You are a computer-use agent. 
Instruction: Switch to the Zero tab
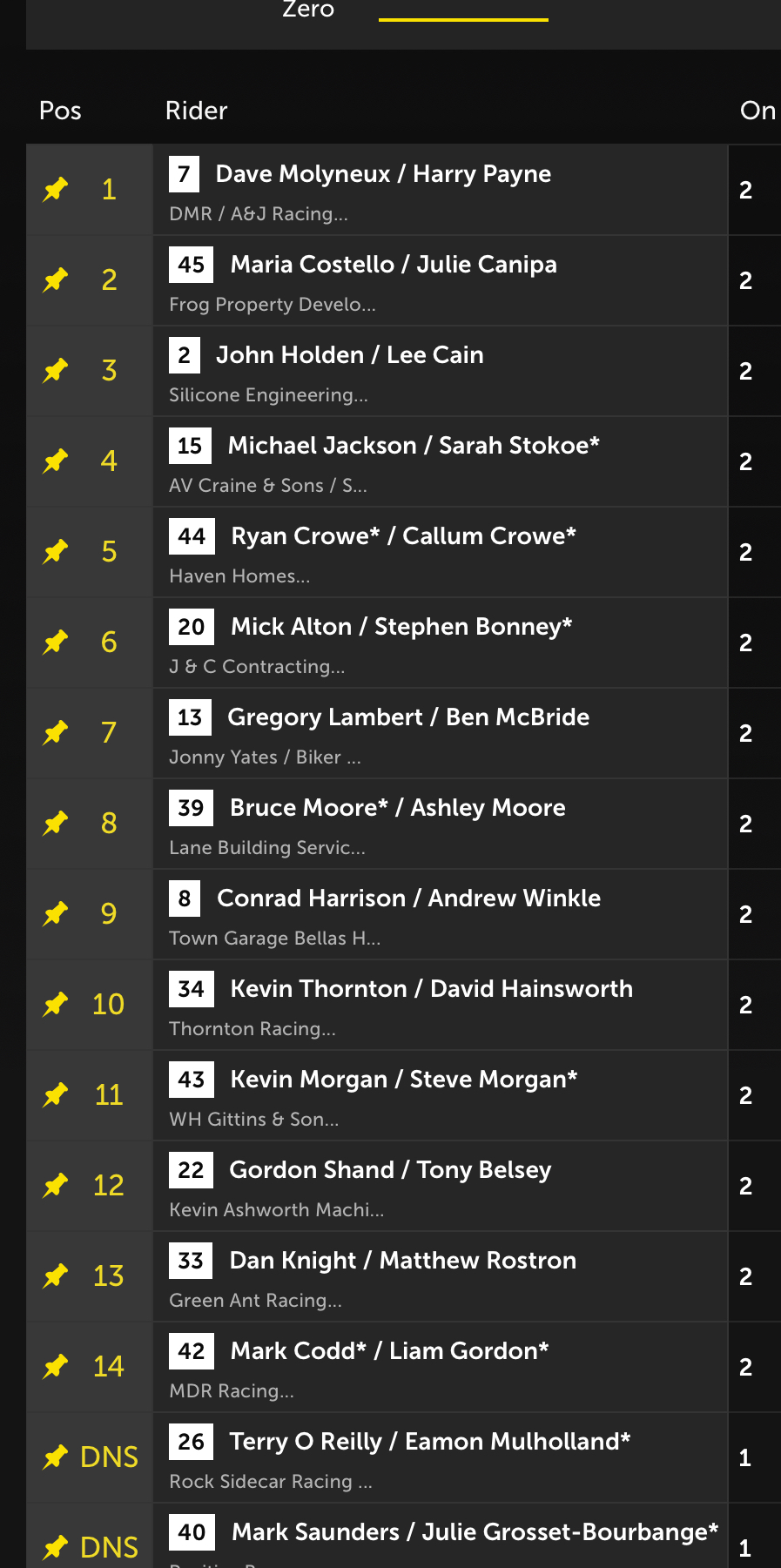pyautogui.click(x=308, y=10)
